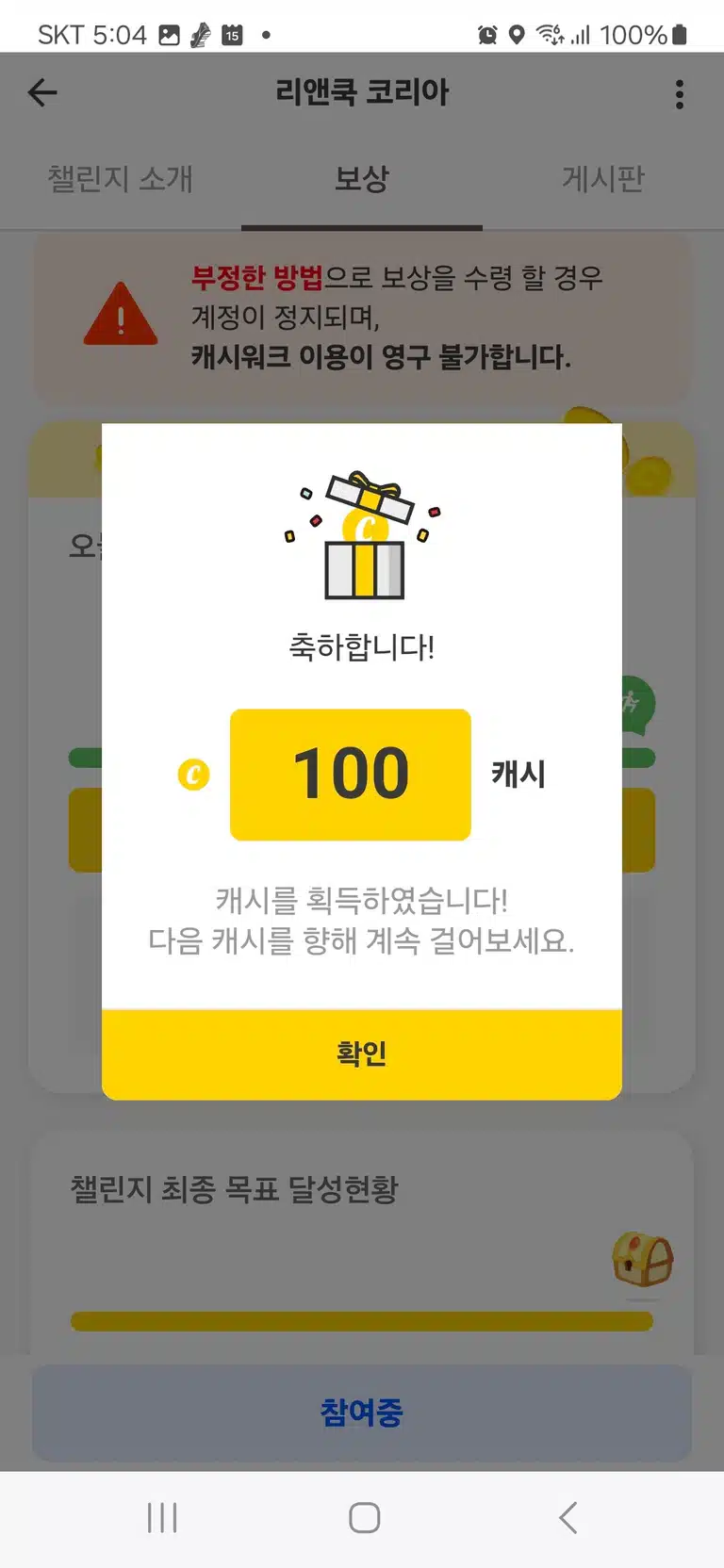Confirm the reward with the 확인 button
Screen dimensions: 724x1568
click(362, 1053)
